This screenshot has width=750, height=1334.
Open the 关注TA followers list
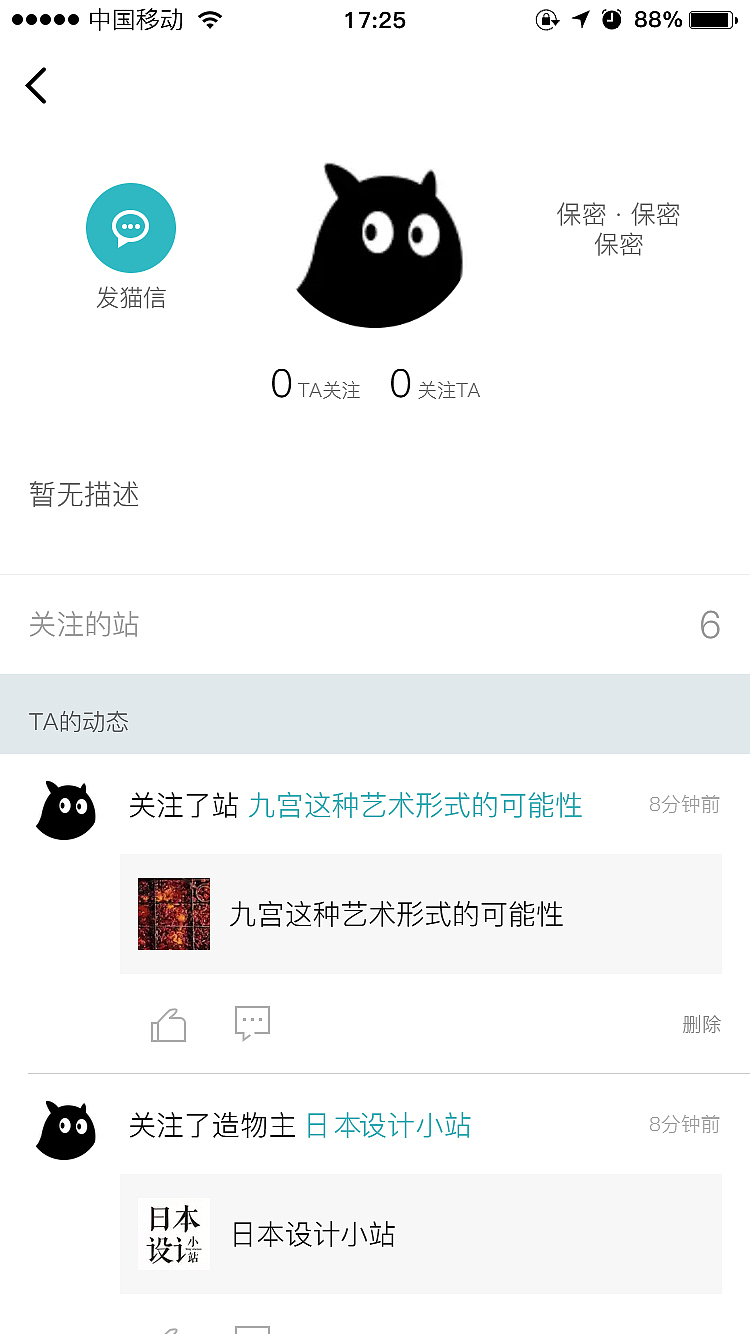click(x=435, y=385)
